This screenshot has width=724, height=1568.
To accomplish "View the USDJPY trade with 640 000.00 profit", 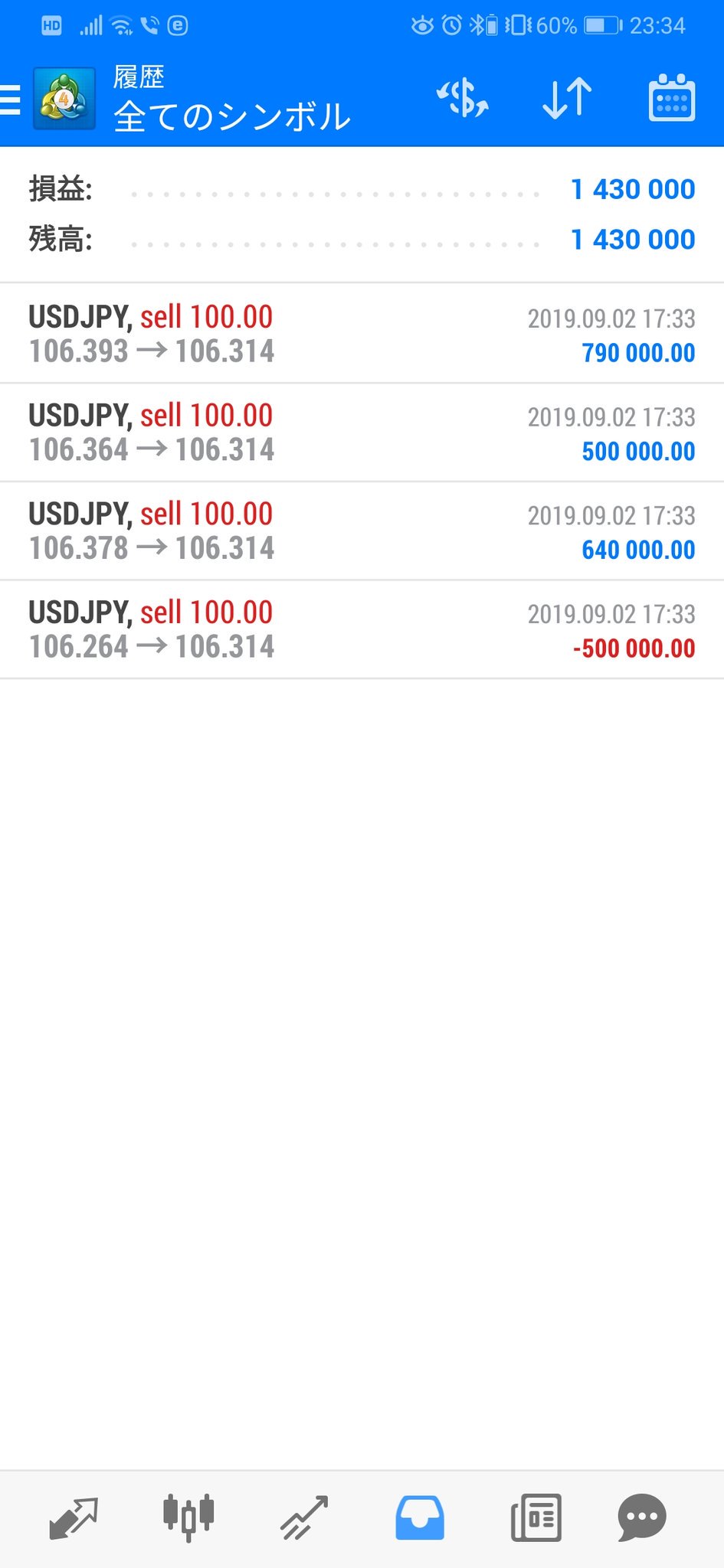I will [x=362, y=531].
